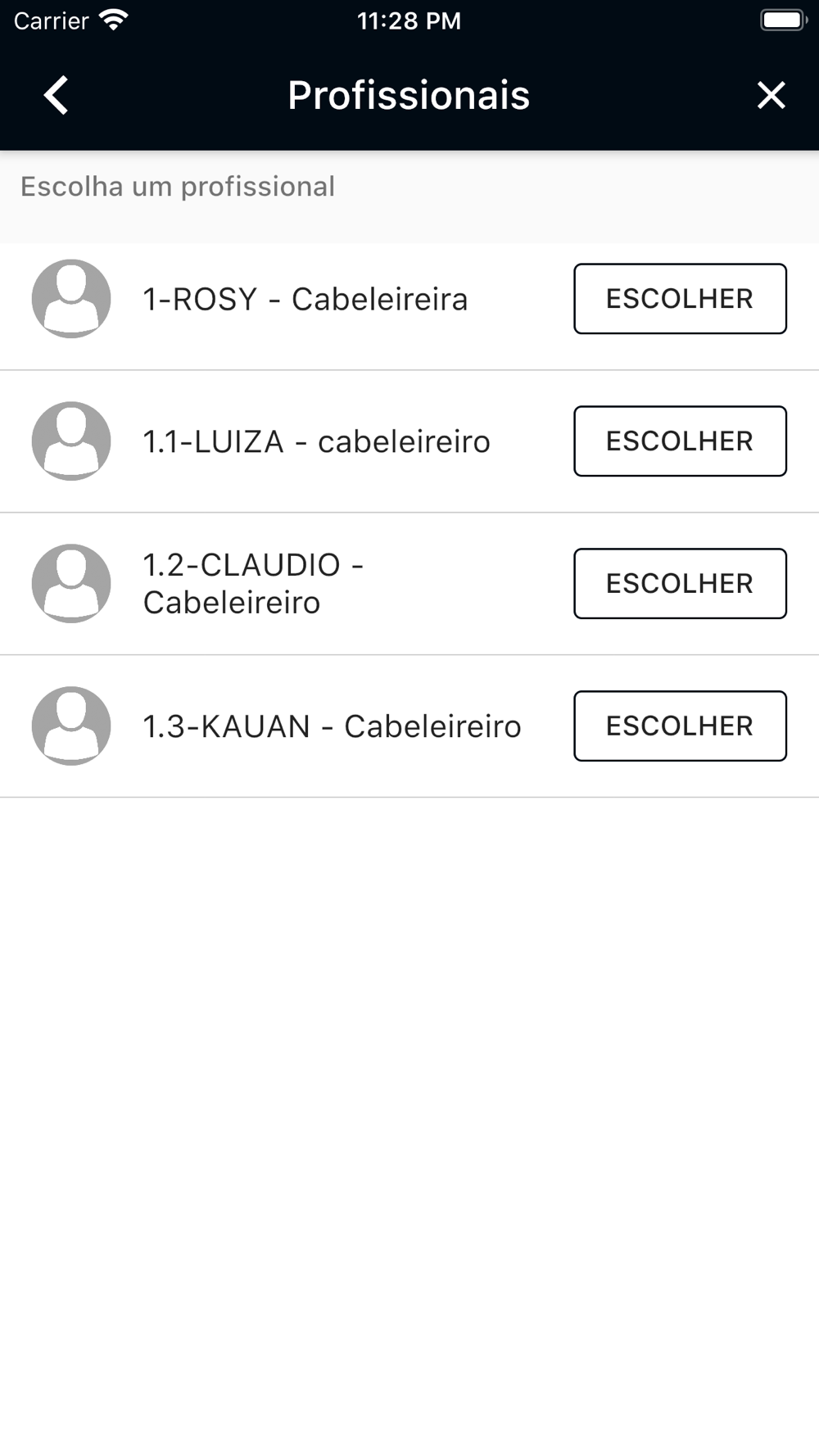Go back using the header arrow
The width and height of the screenshot is (819, 1456).
(56, 95)
